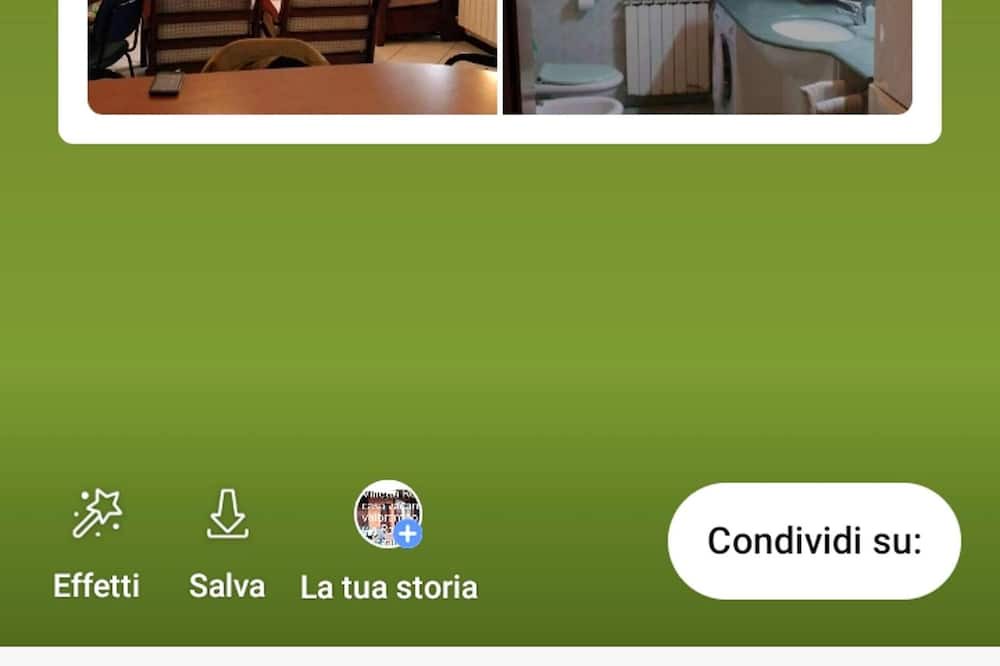1000x666 pixels.
Task: Tap the Condividi su: button
Action: pyautogui.click(x=814, y=542)
